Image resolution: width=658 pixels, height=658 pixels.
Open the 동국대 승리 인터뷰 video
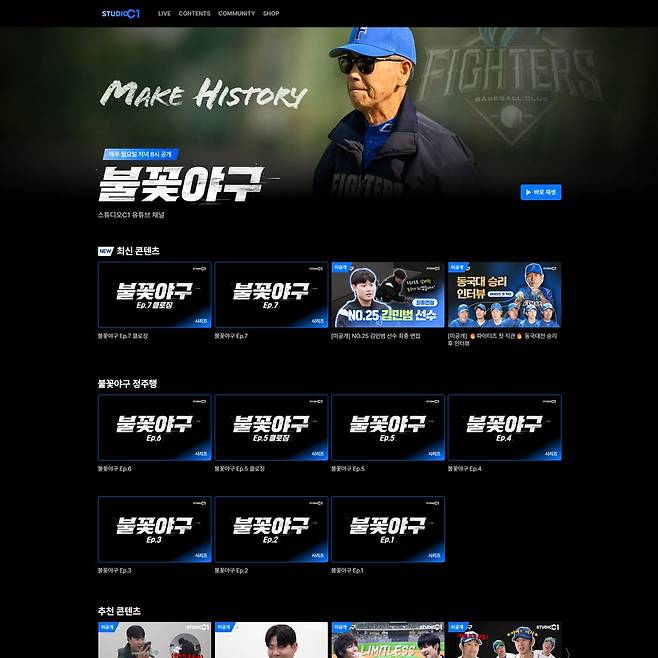tap(504, 295)
